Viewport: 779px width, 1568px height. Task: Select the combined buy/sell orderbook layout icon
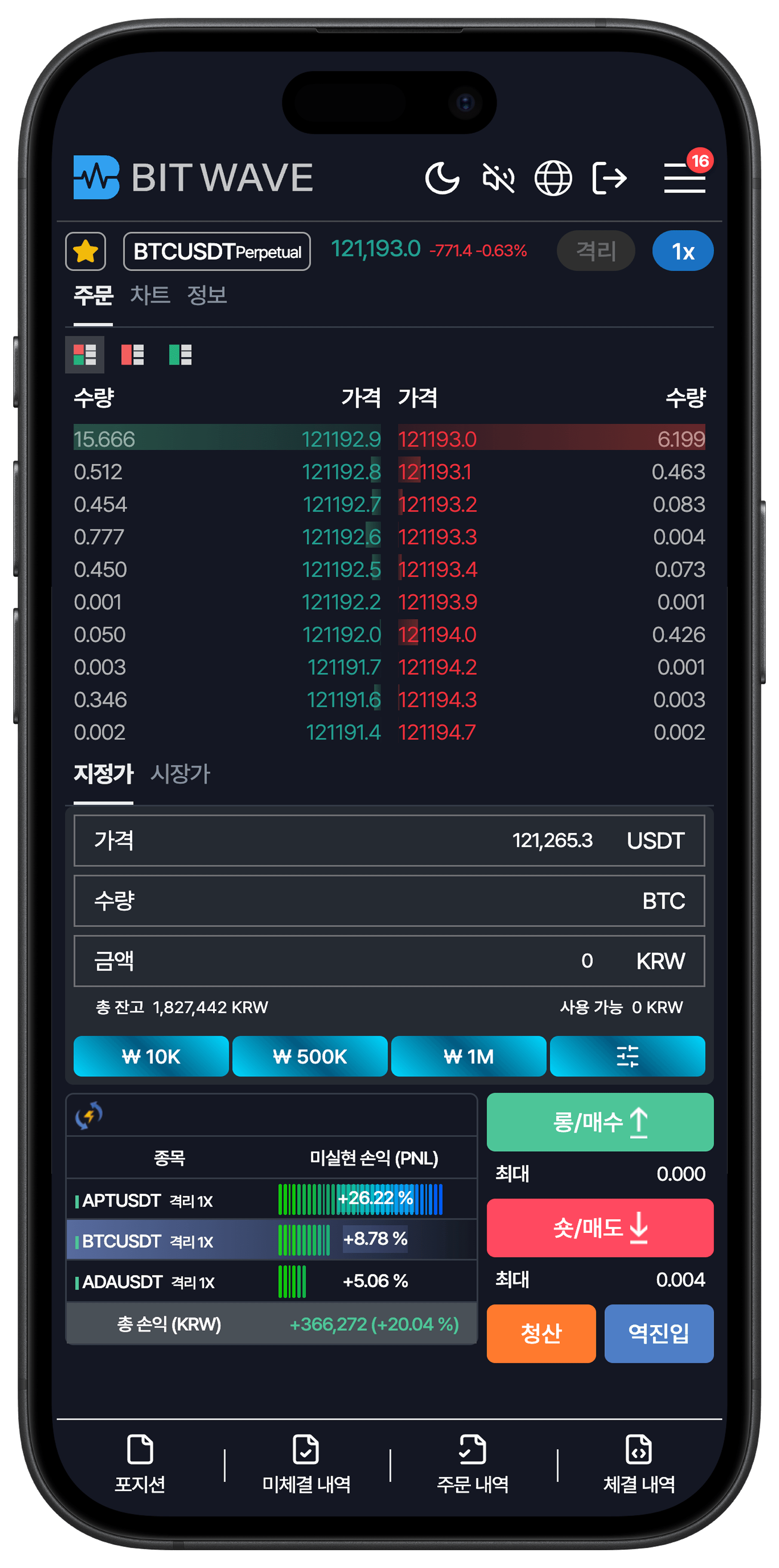click(x=84, y=354)
